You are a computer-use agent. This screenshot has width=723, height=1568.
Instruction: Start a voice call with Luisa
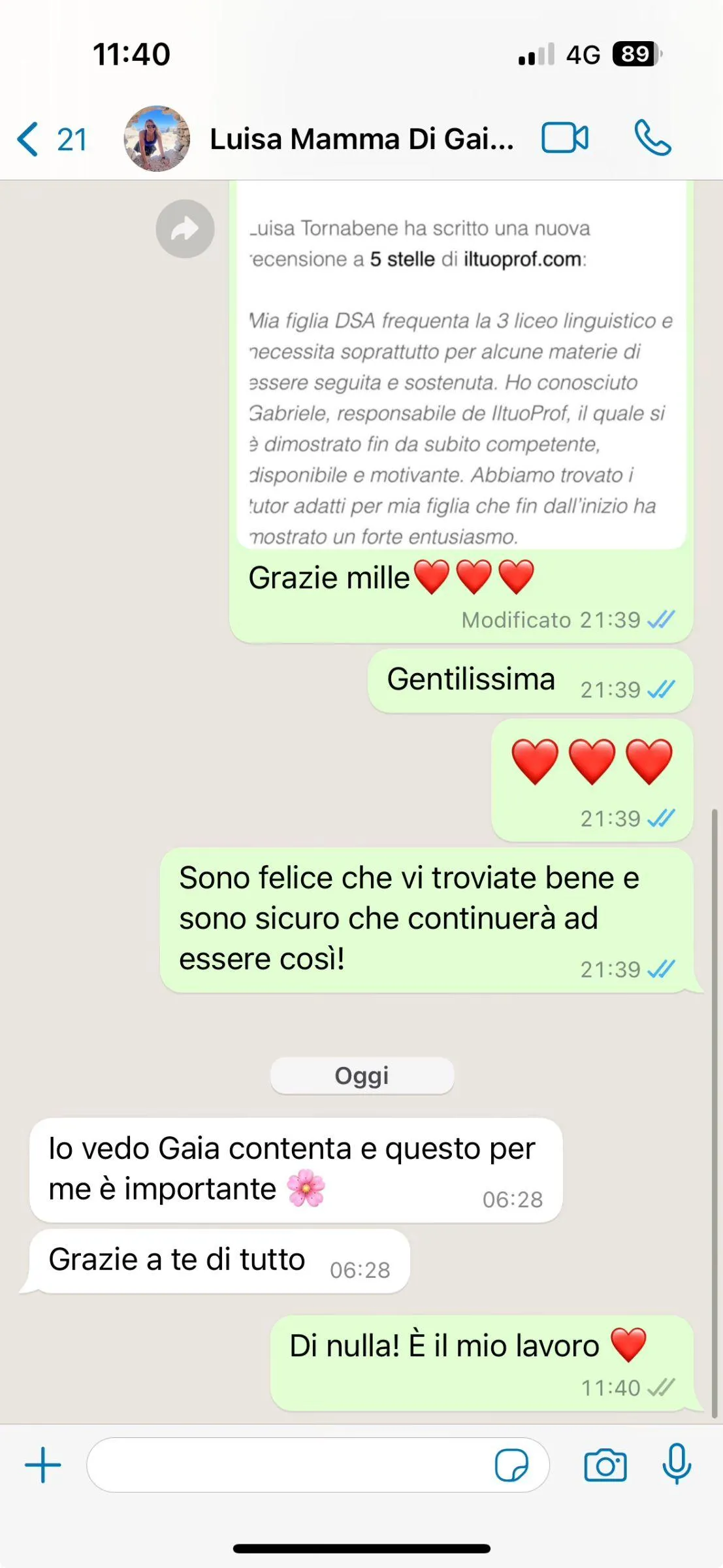[x=652, y=138]
